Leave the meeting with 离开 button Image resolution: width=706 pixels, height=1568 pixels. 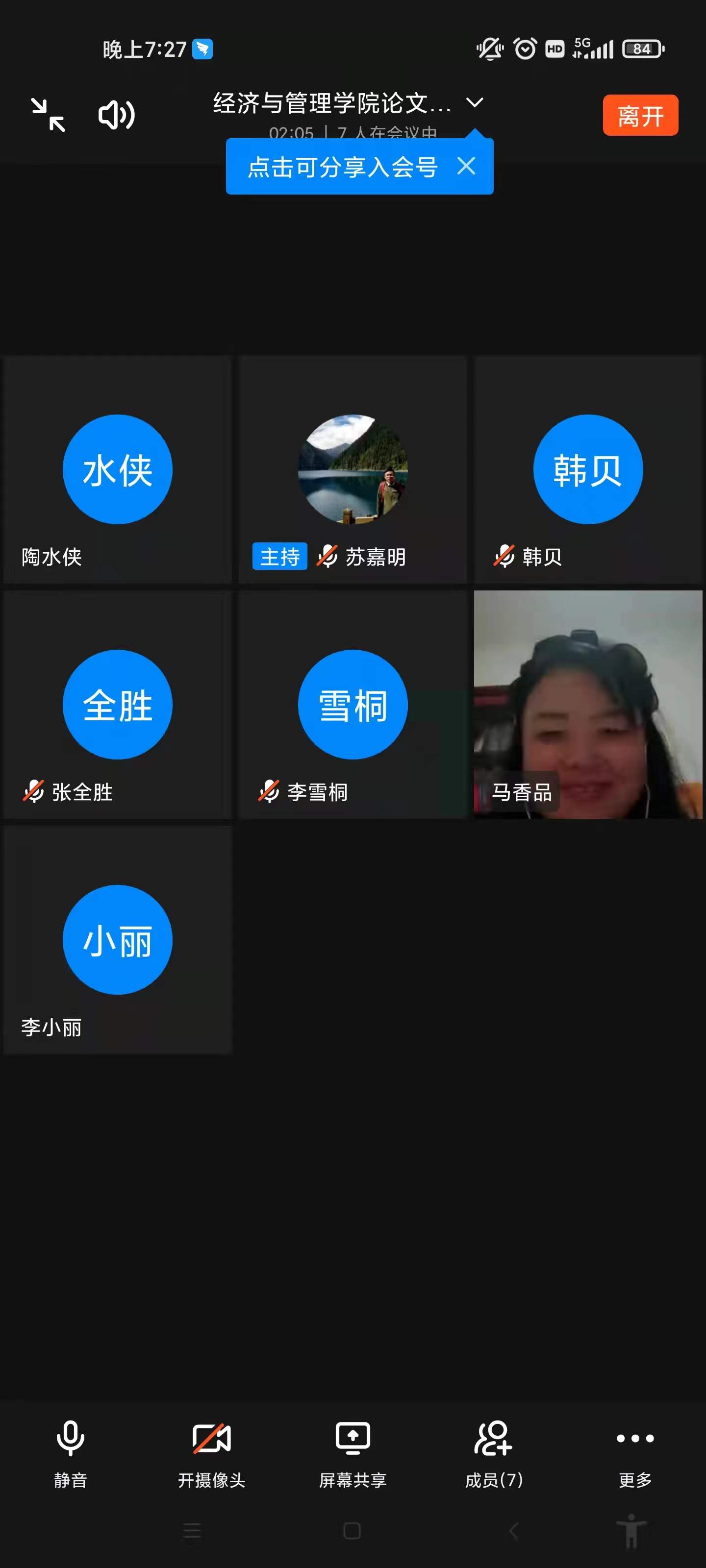tap(640, 115)
